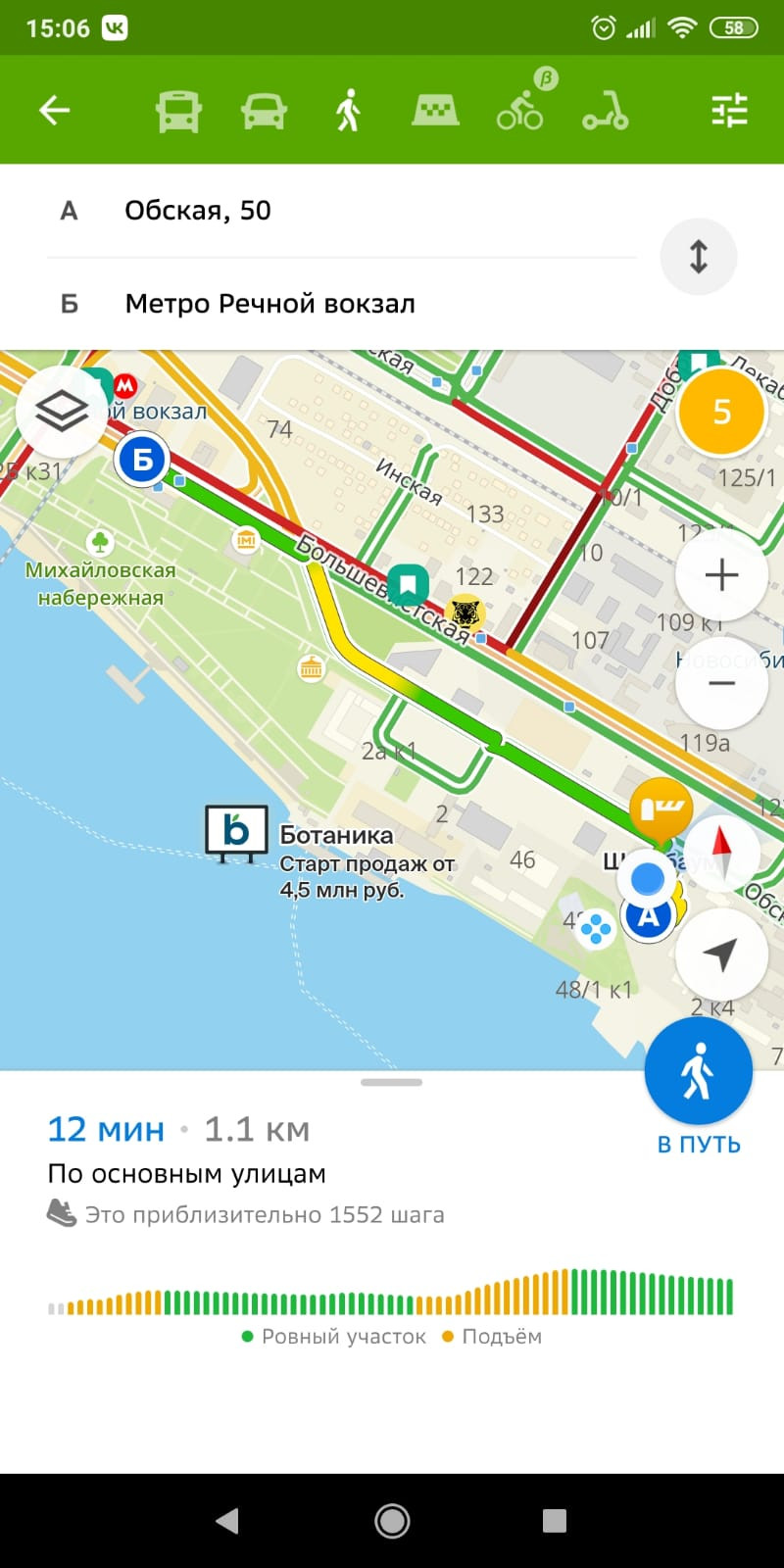
Task: Tap the compass to reset orientation
Action: (x=721, y=848)
